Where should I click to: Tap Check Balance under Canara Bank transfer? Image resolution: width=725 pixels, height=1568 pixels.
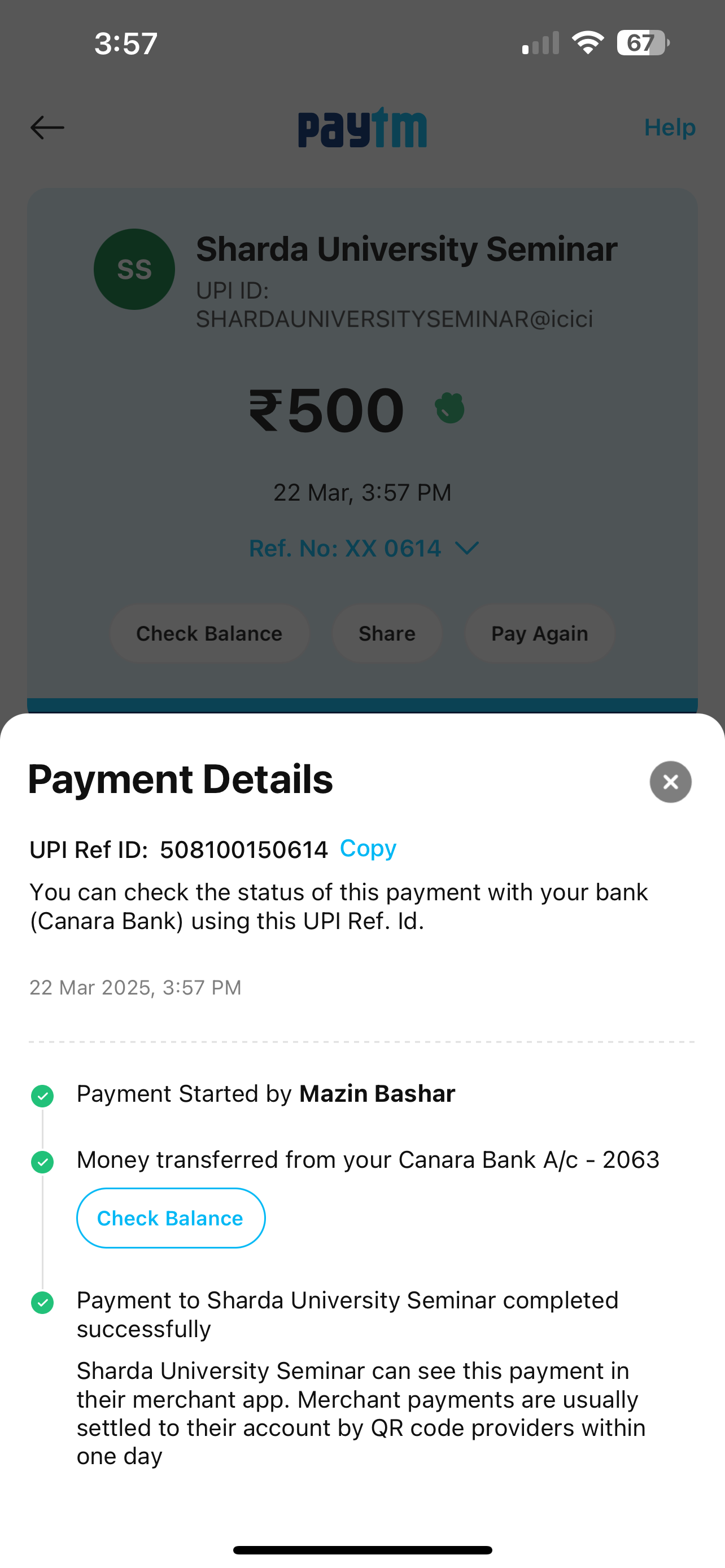[171, 1217]
